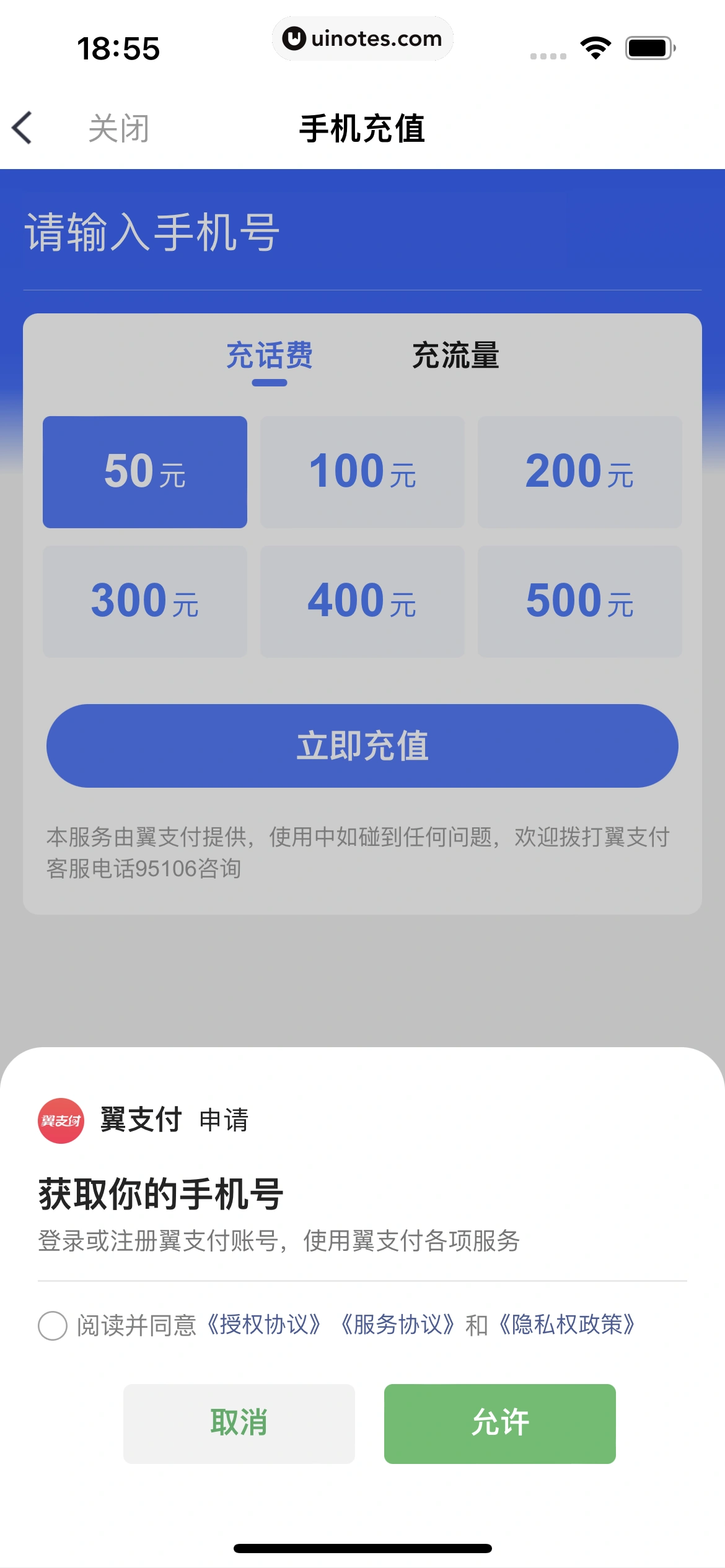Tap the 允许 button to allow

click(x=499, y=1425)
